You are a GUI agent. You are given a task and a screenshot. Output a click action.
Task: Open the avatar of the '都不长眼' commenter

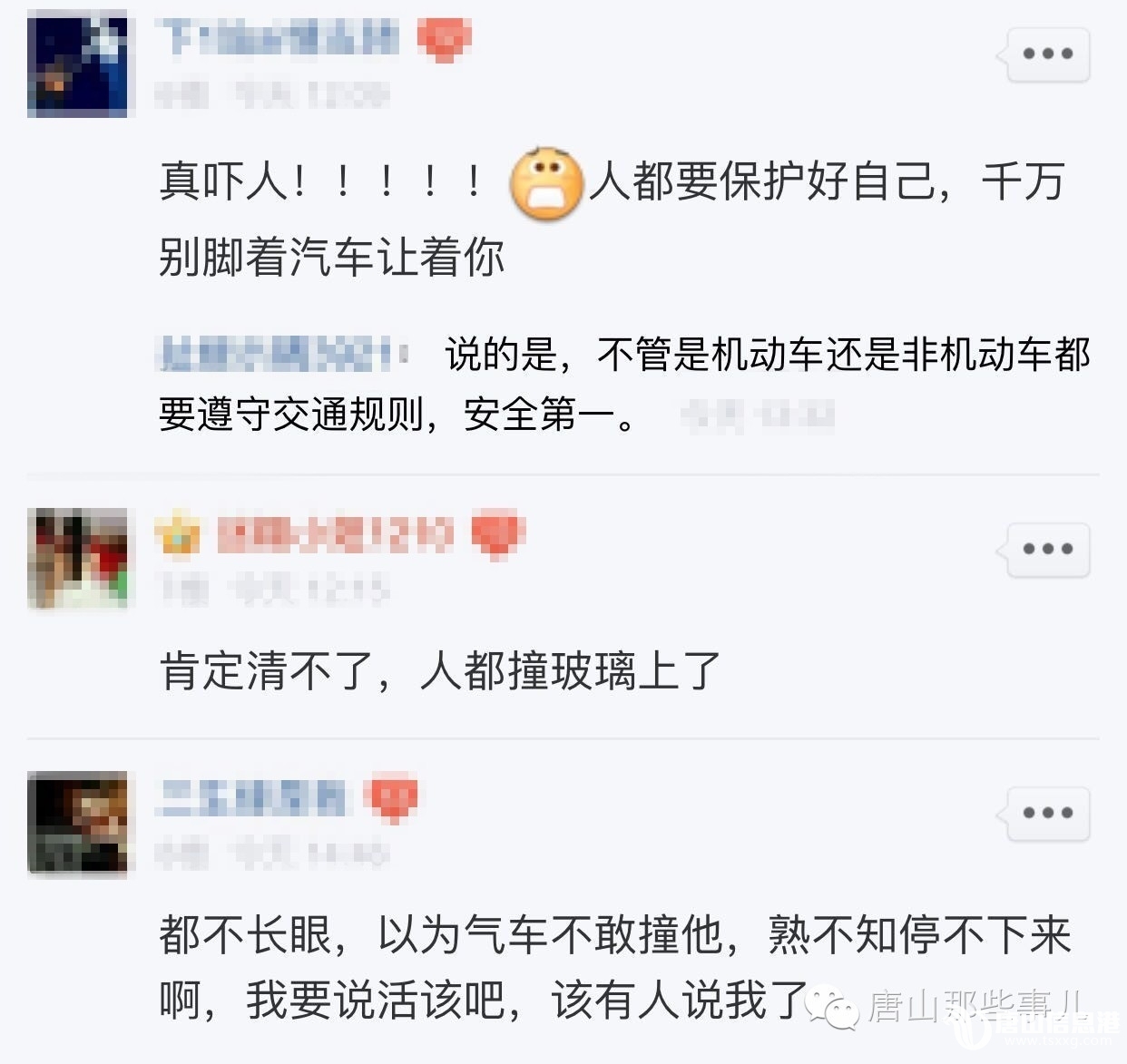click(x=78, y=823)
